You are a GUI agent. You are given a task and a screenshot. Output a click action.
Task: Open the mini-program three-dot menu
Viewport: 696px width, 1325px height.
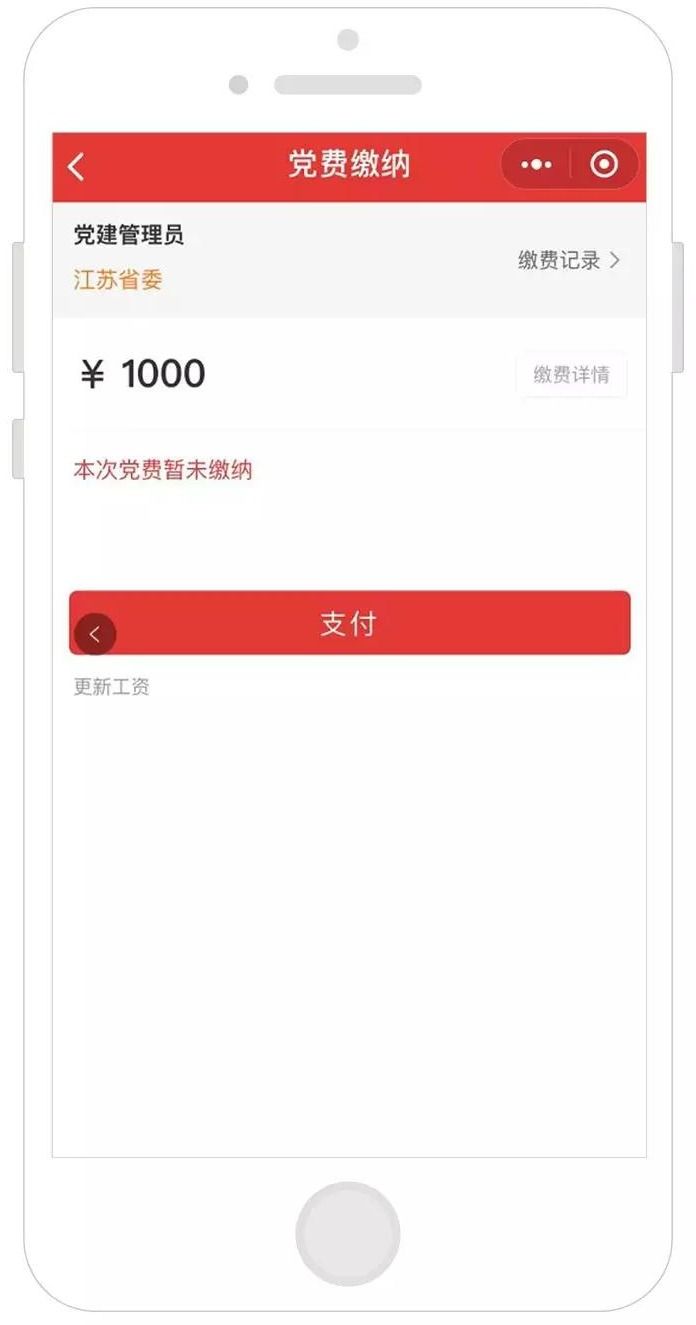tap(536, 165)
